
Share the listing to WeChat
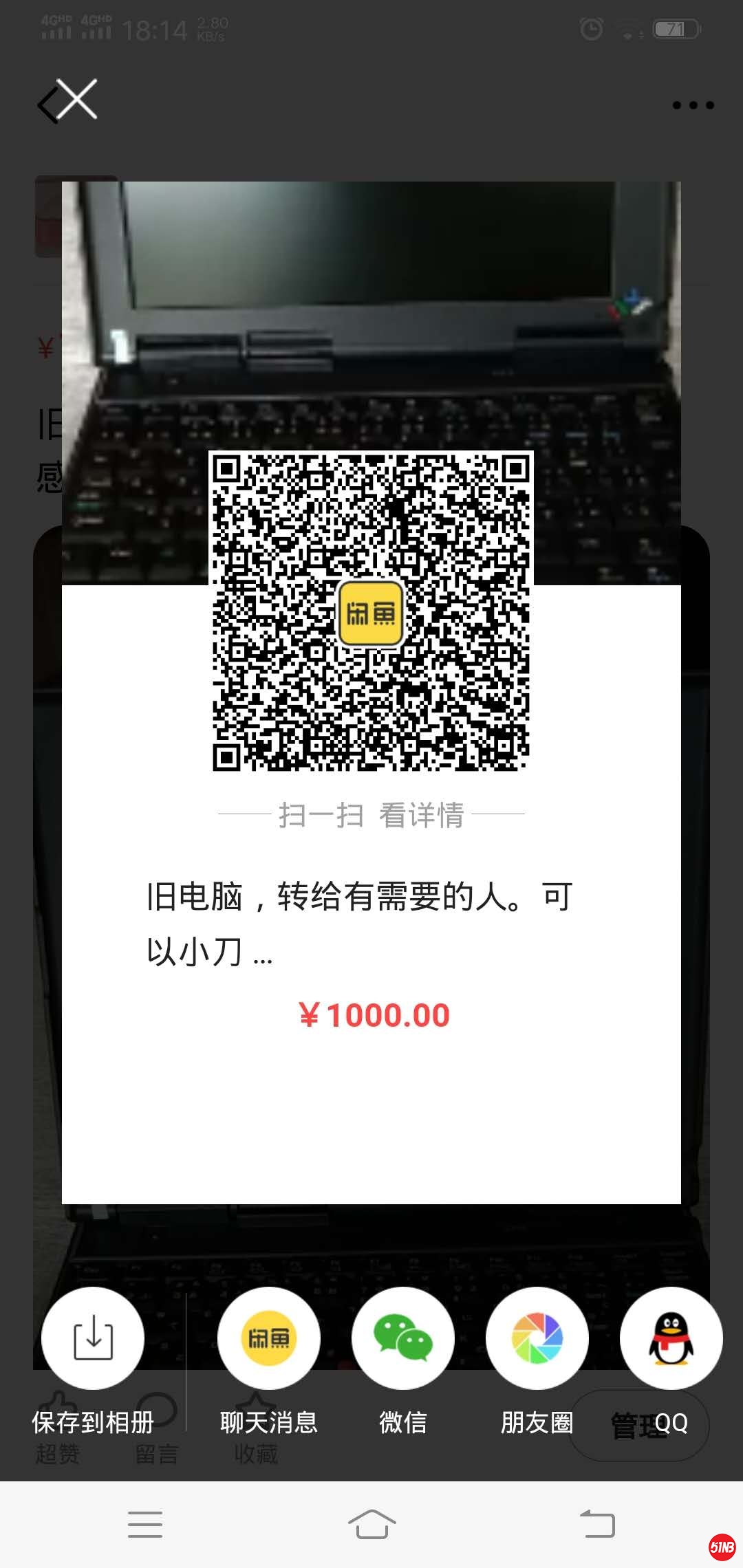click(403, 1338)
